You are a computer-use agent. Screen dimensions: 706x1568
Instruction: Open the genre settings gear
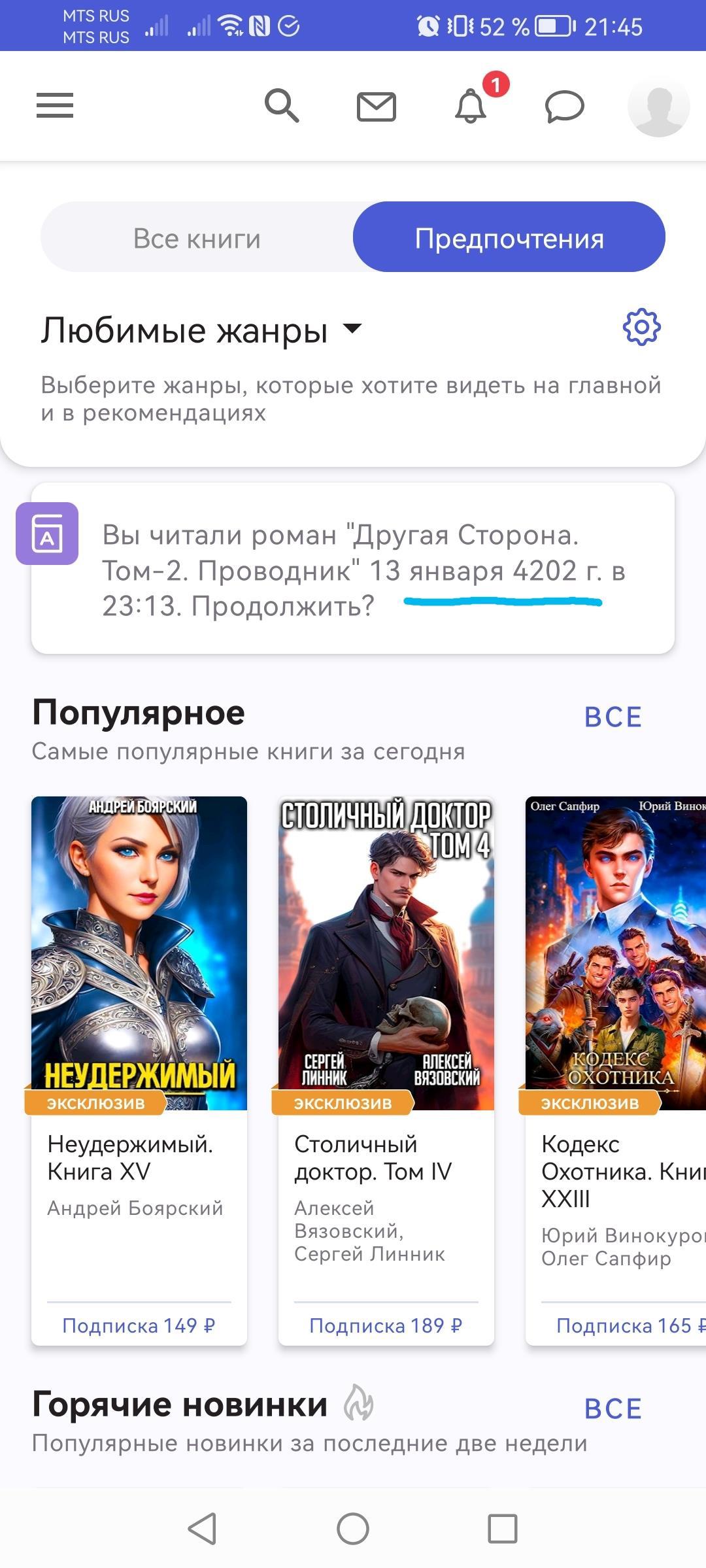click(x=641, y=327)
